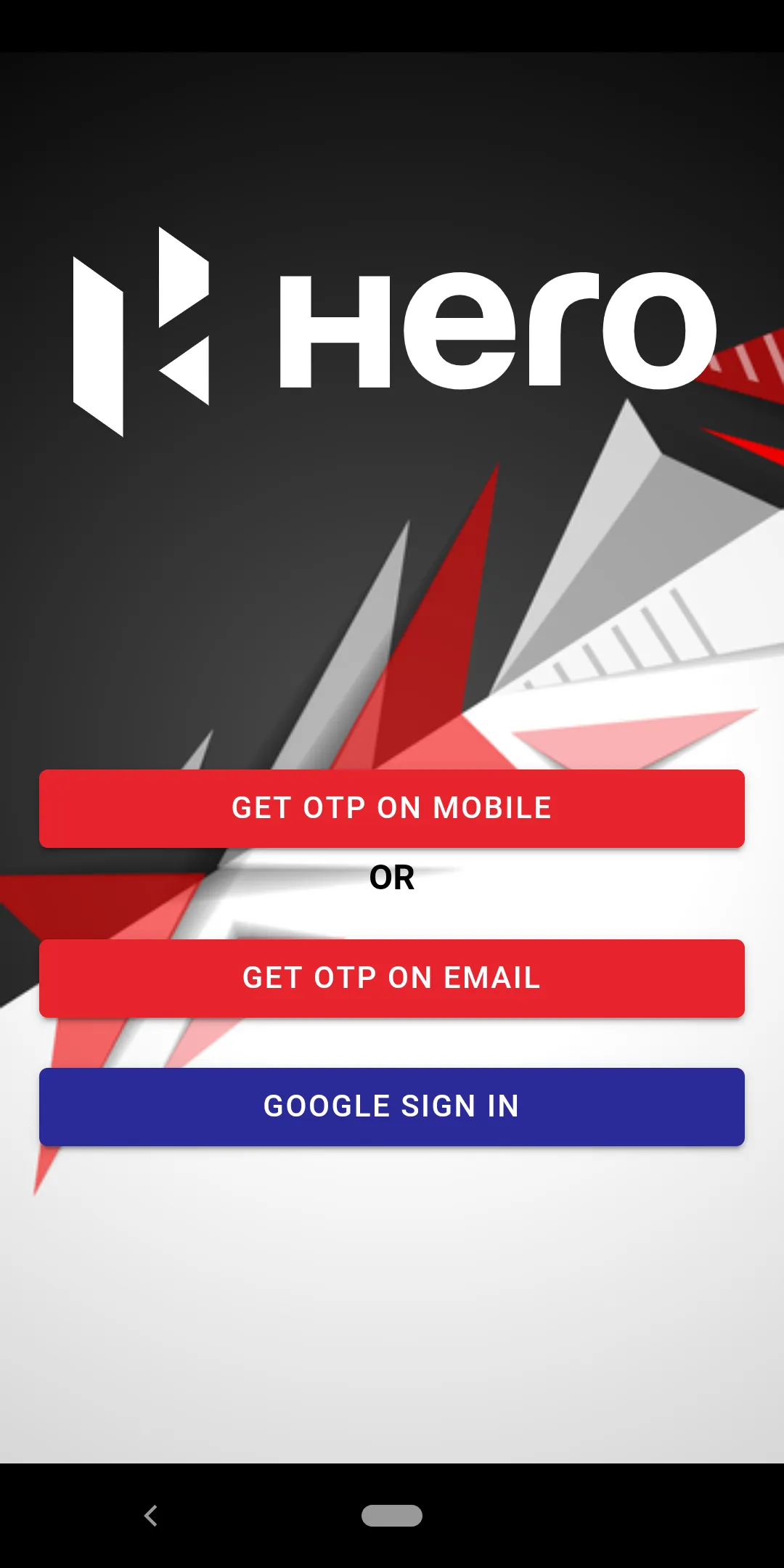The height and width of the screenshot is (1568, 784).
Task: Go back using system back arrow
Action: point(151,1515)
